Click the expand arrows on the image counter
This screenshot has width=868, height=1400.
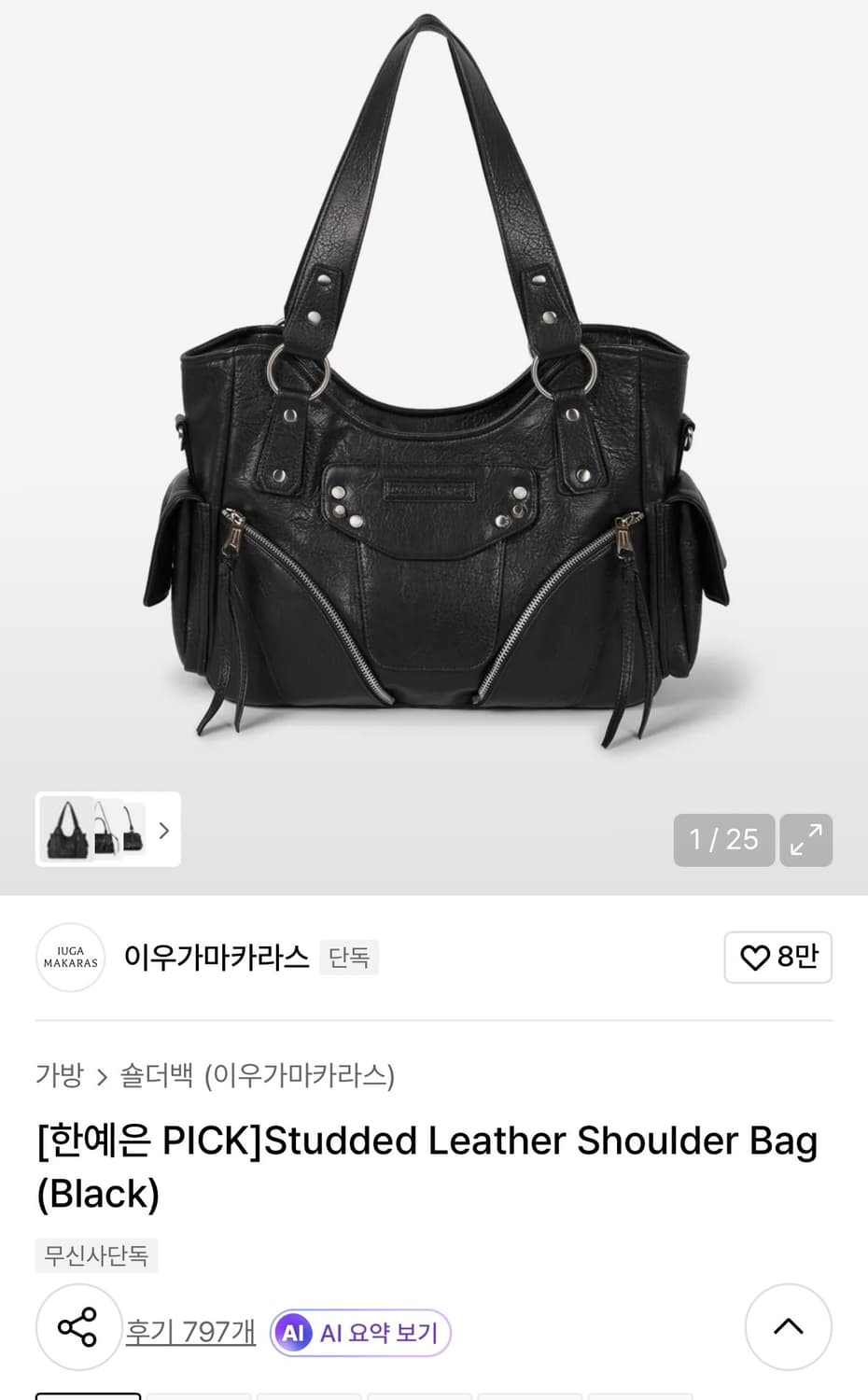tap(805, 840)
